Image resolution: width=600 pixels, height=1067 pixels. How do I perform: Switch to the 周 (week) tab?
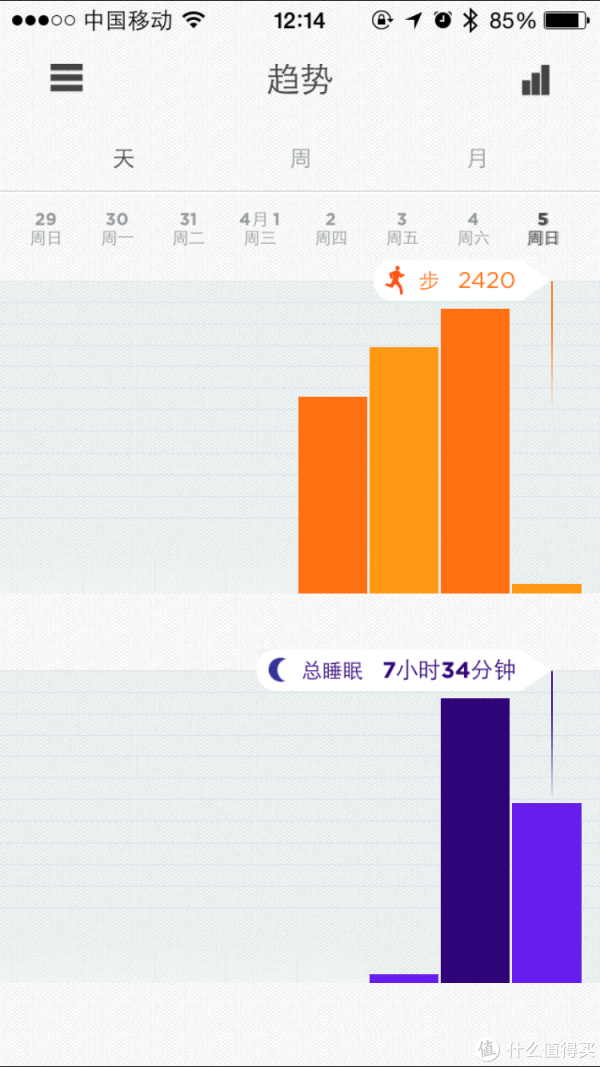coord(300,159)
